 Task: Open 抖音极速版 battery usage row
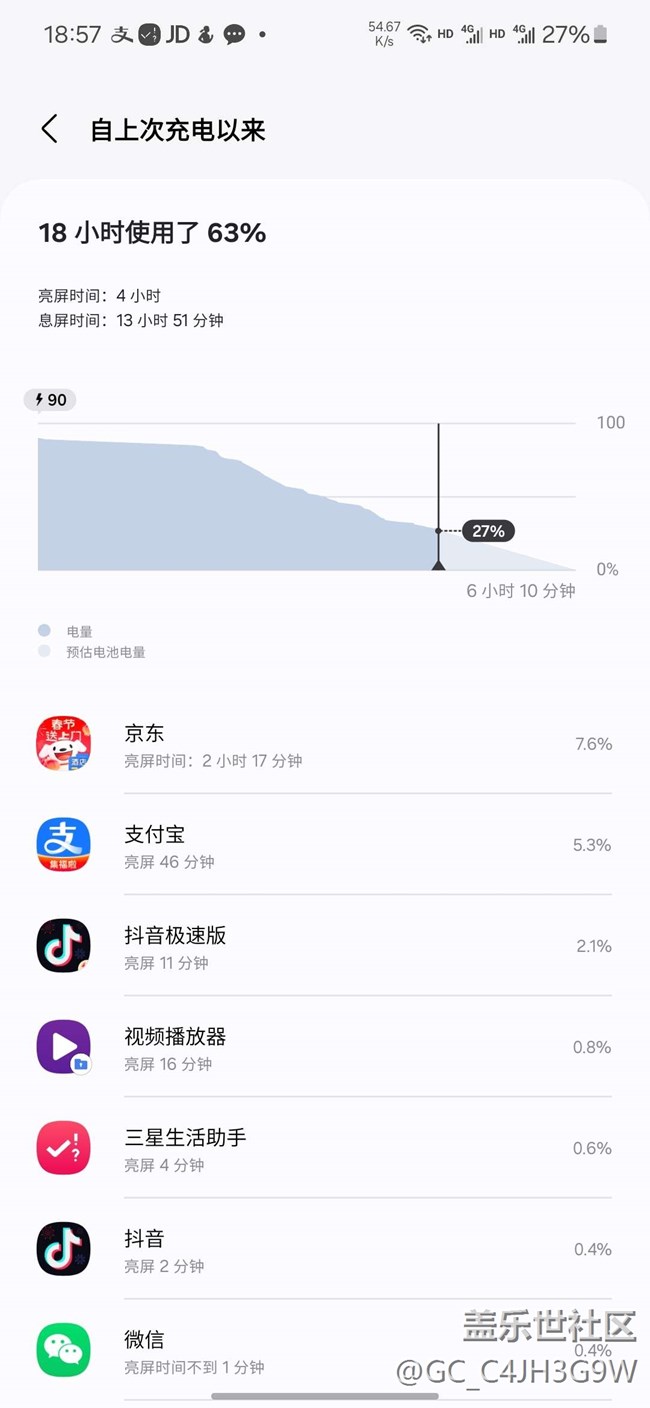coord(324,947)
